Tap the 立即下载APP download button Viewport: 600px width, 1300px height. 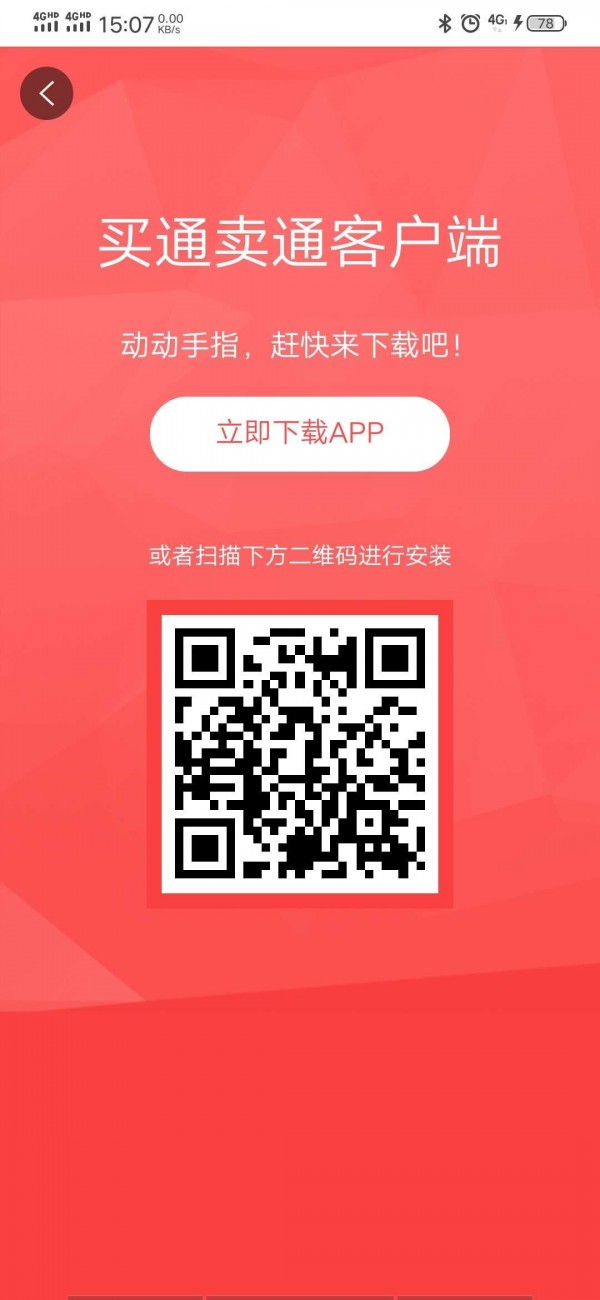click(x=300, y=433)
